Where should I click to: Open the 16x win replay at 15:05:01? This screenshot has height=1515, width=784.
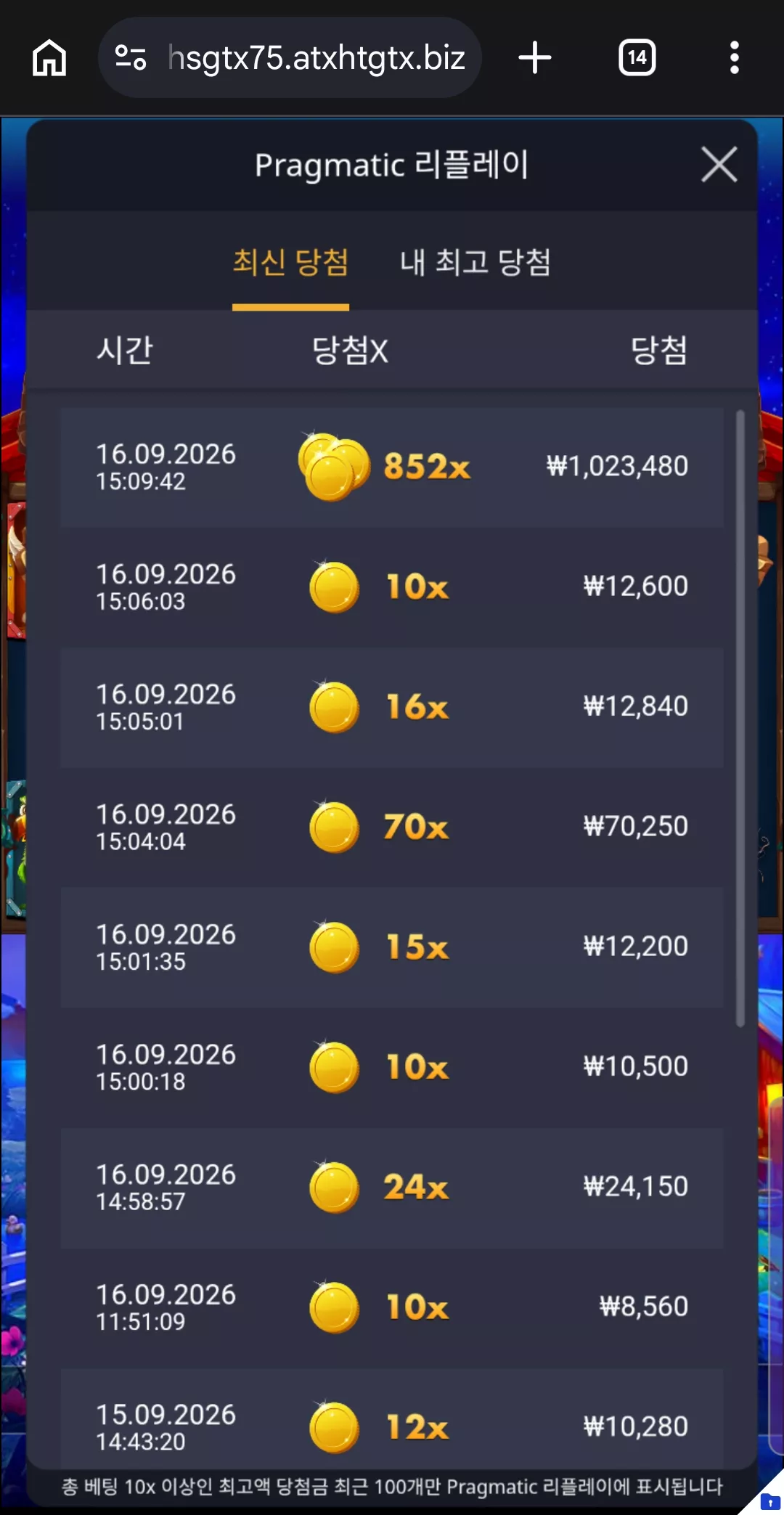coord(392,707)
